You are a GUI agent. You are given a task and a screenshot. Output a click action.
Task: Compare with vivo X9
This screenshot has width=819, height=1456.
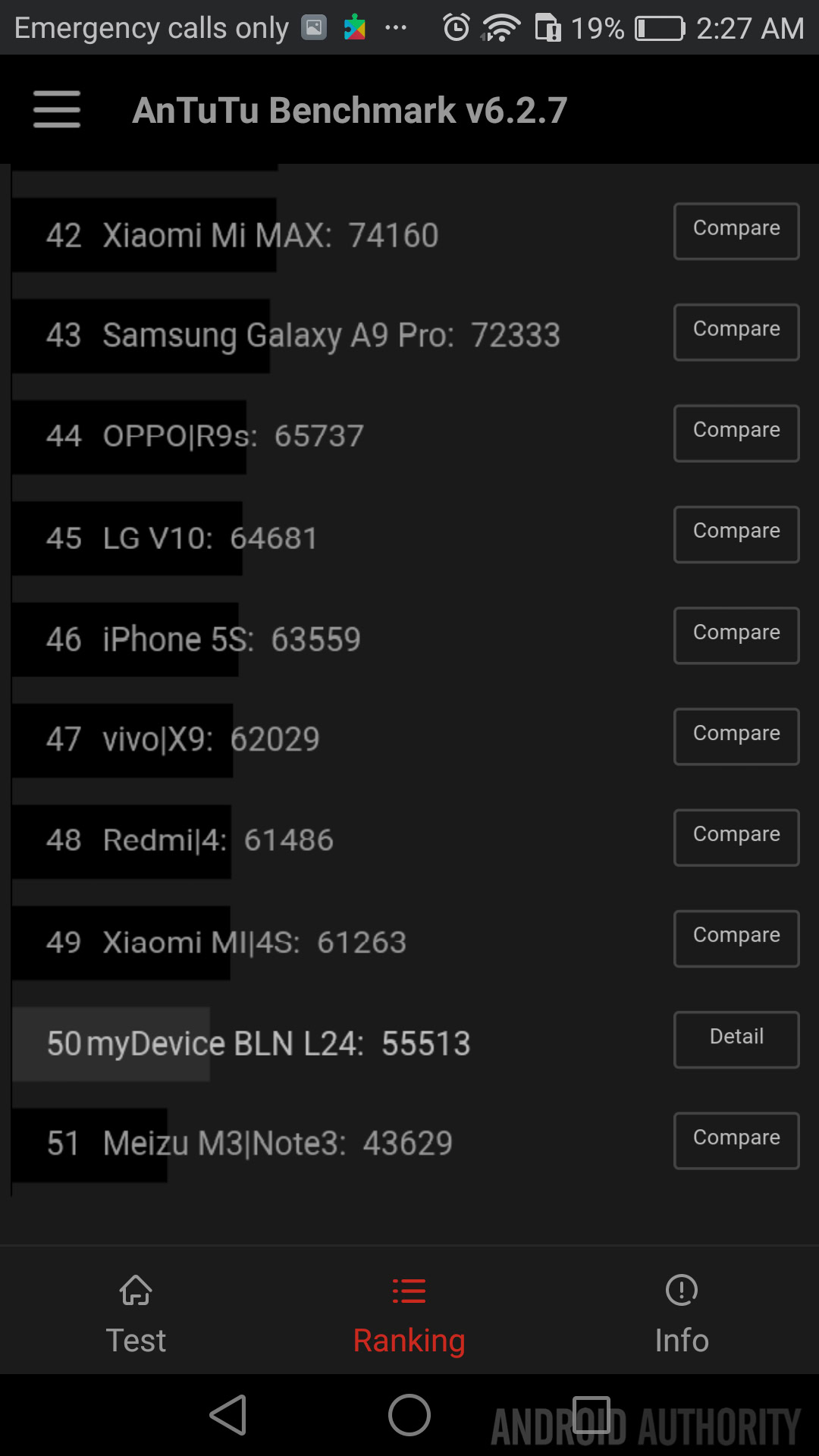point(736,736)
